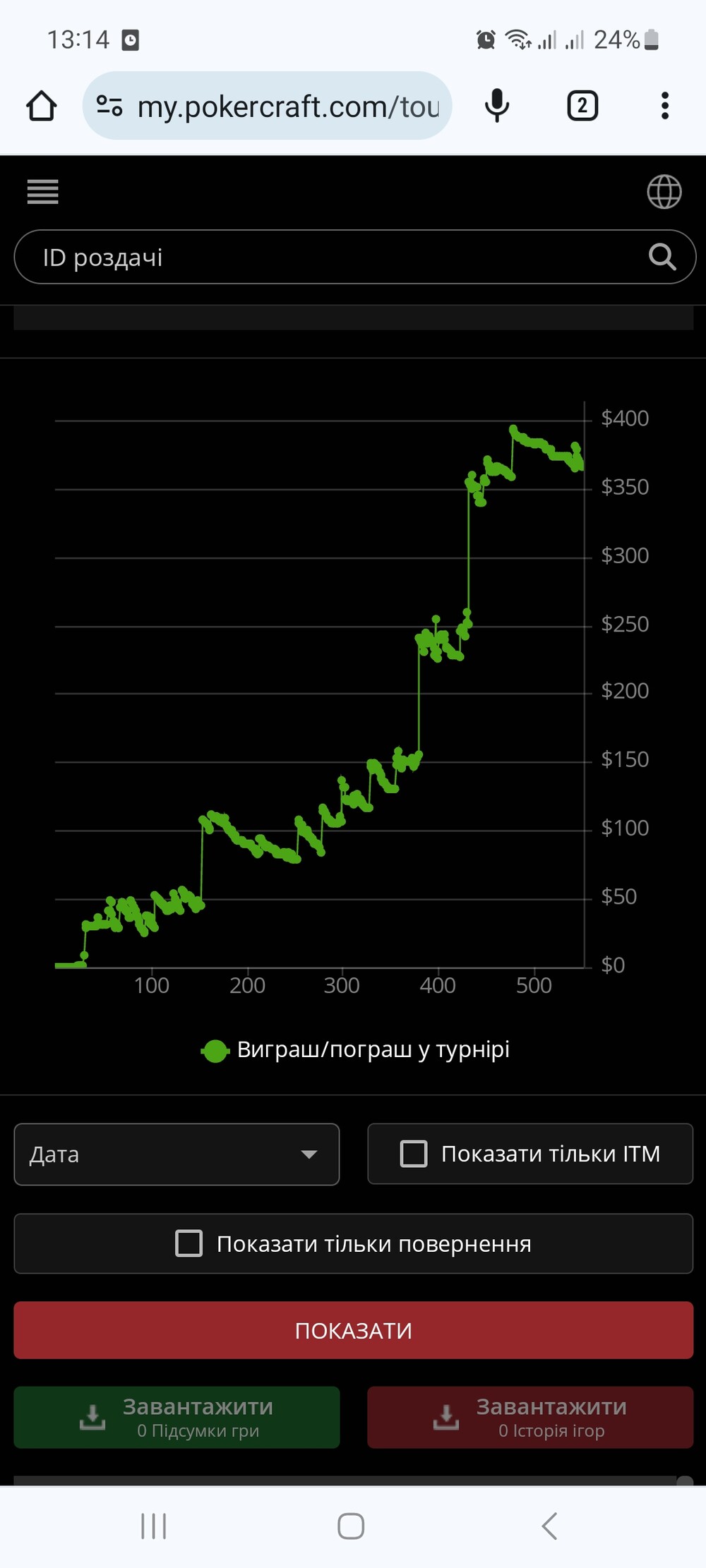
Task: Open the browser tab switcher
Action: (x=582, y=107)
